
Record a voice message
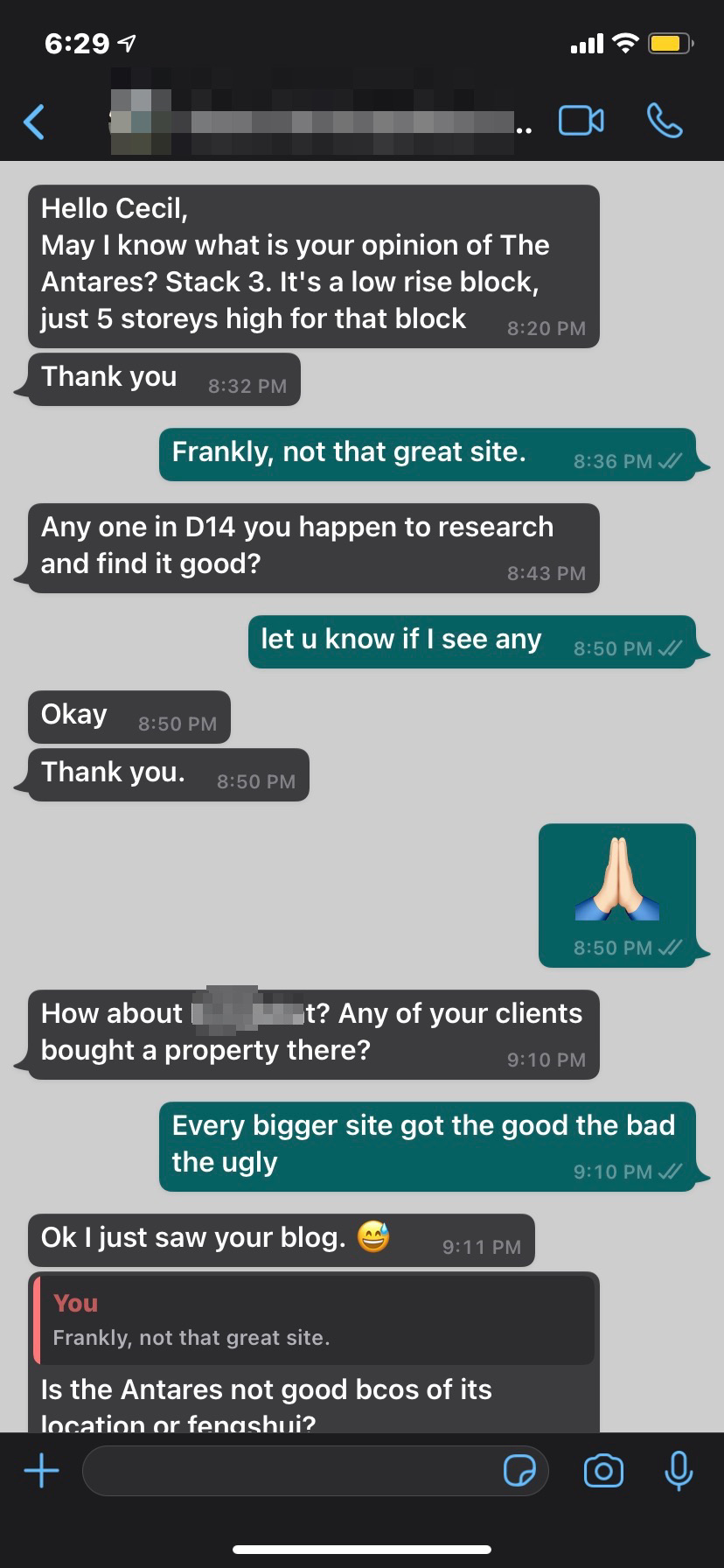click(x=679, y=1471)
